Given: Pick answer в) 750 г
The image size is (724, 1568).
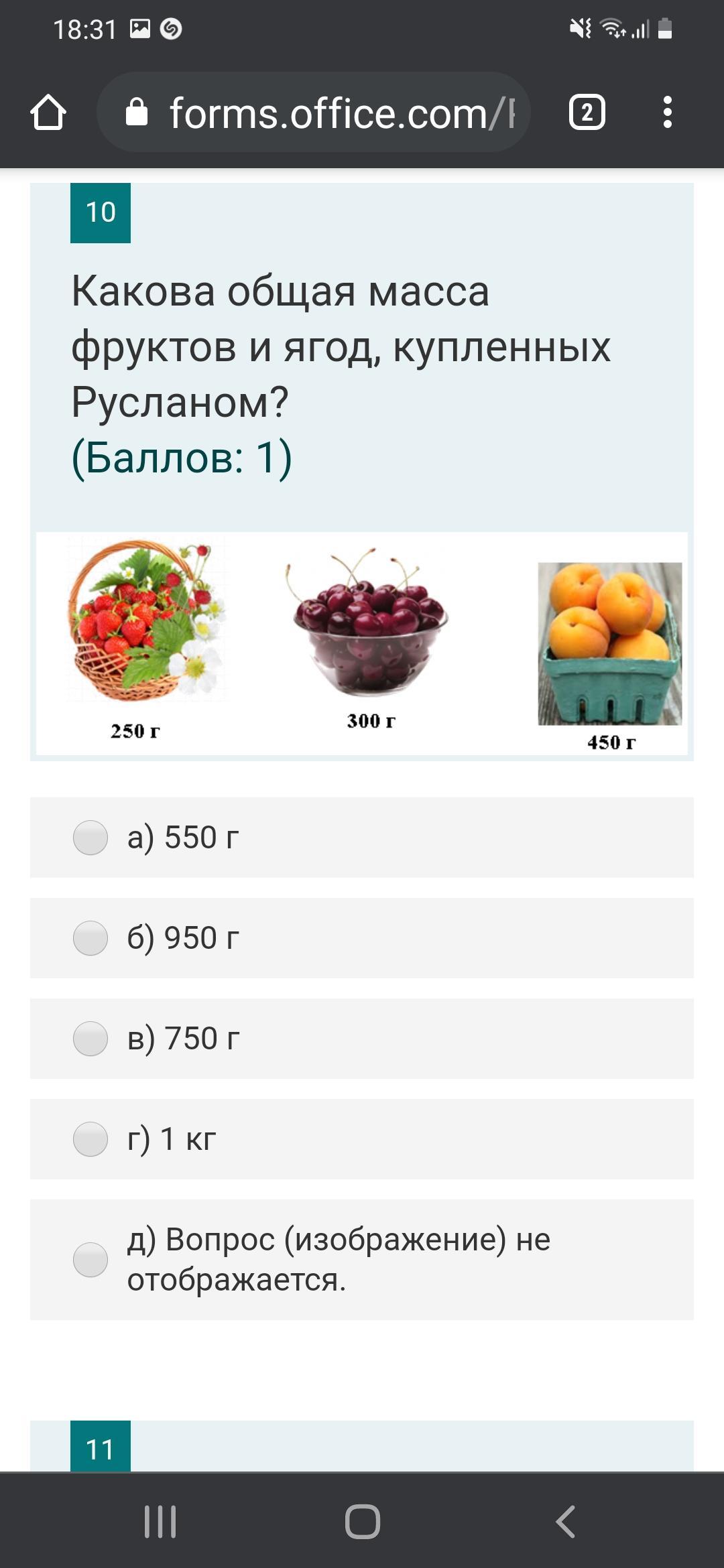Looking at the screenshot, I should tap(90, 1039).
